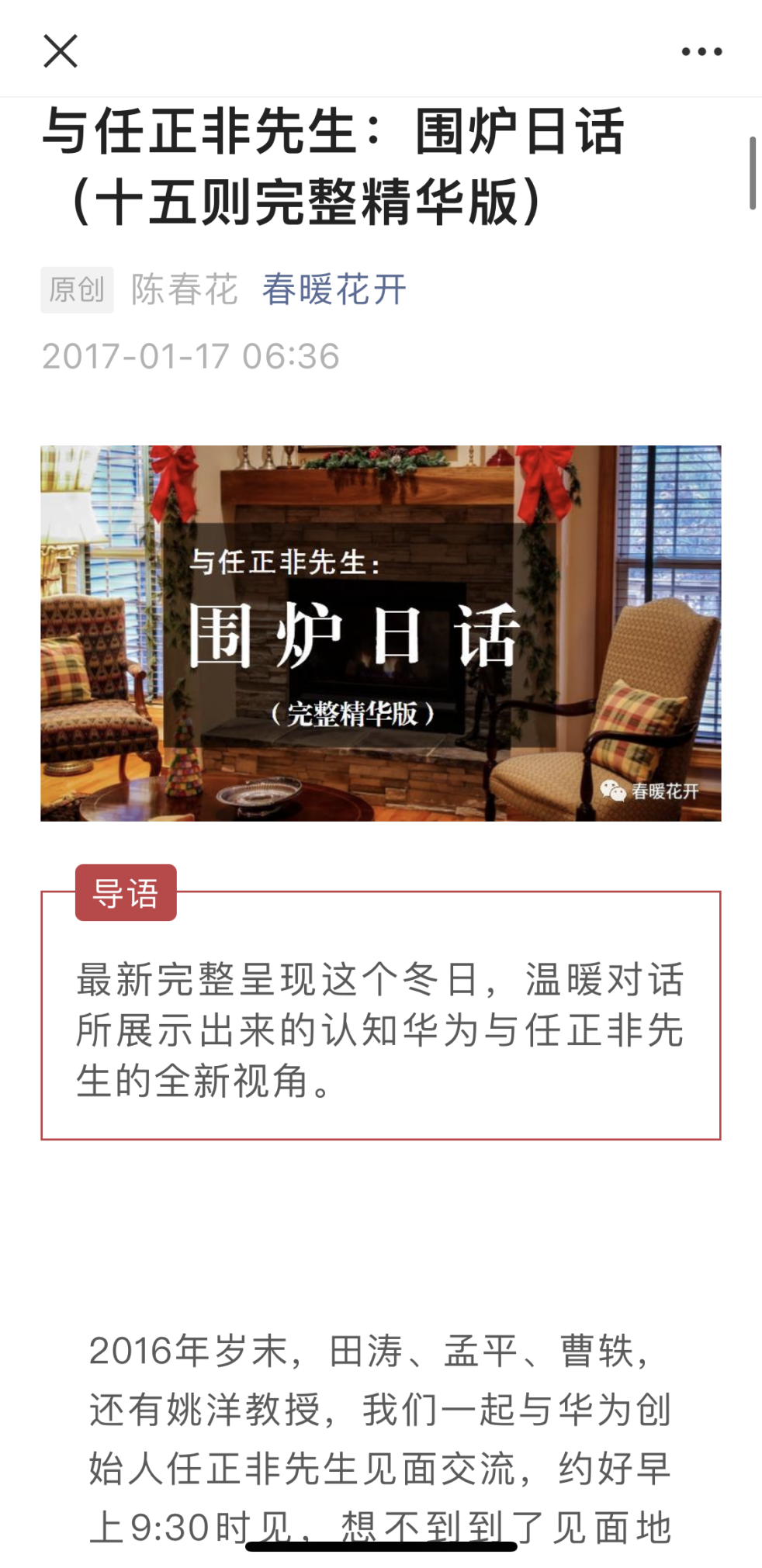Open the 春暖花开 official account link
The width and height of the screenshot is (762, 1568).
click(x=334, y=289)
